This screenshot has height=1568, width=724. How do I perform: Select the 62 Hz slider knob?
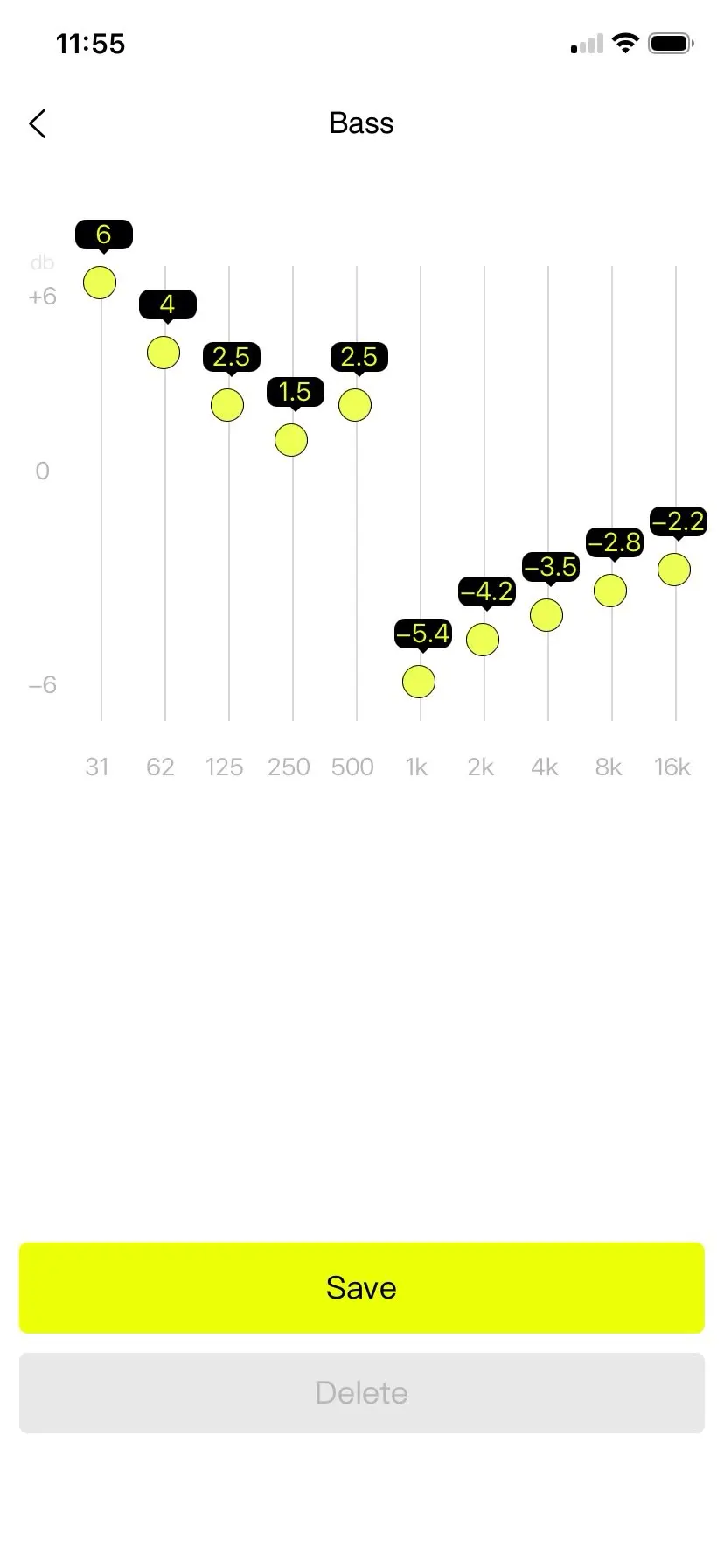click(164, 353)
